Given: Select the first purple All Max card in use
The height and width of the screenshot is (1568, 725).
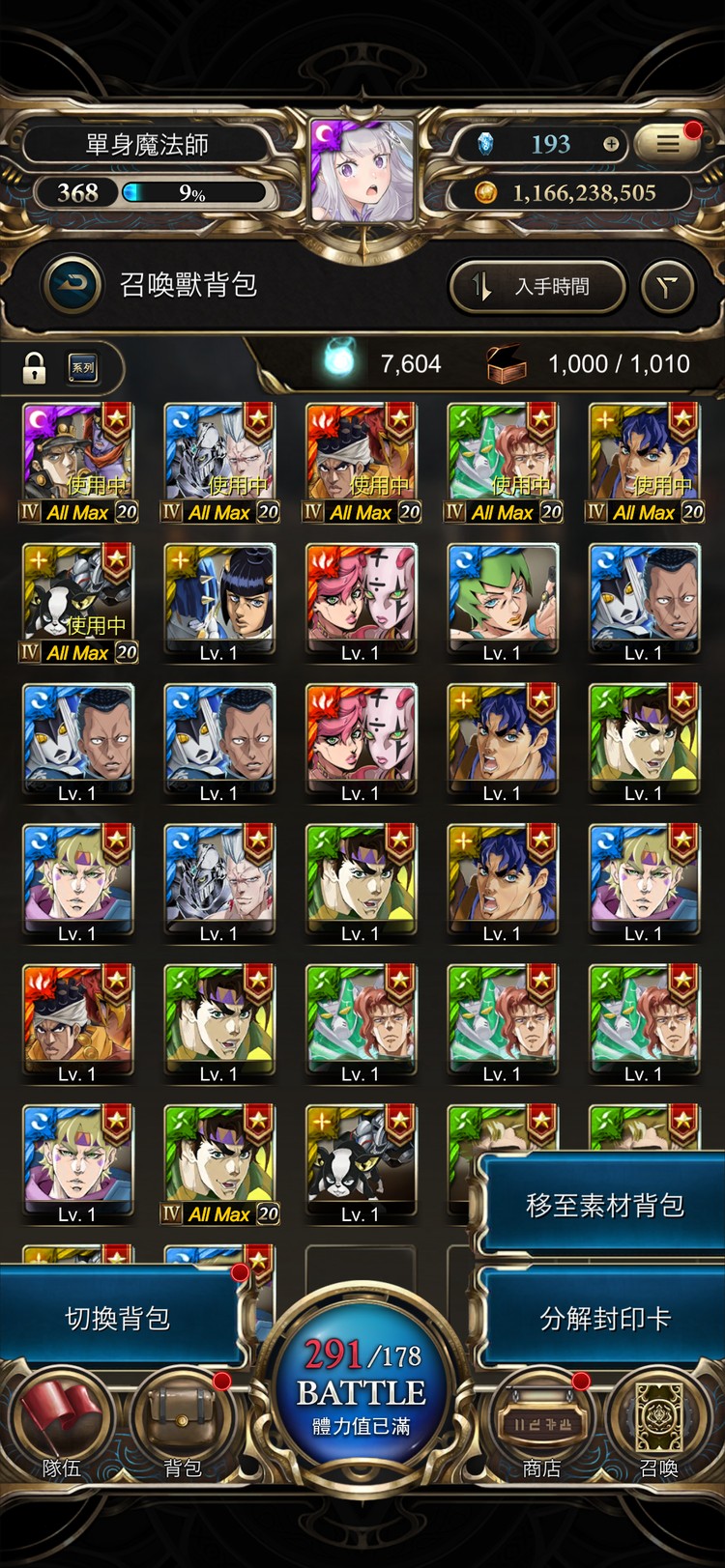Looking at the screenshot, I should point(78,462).
